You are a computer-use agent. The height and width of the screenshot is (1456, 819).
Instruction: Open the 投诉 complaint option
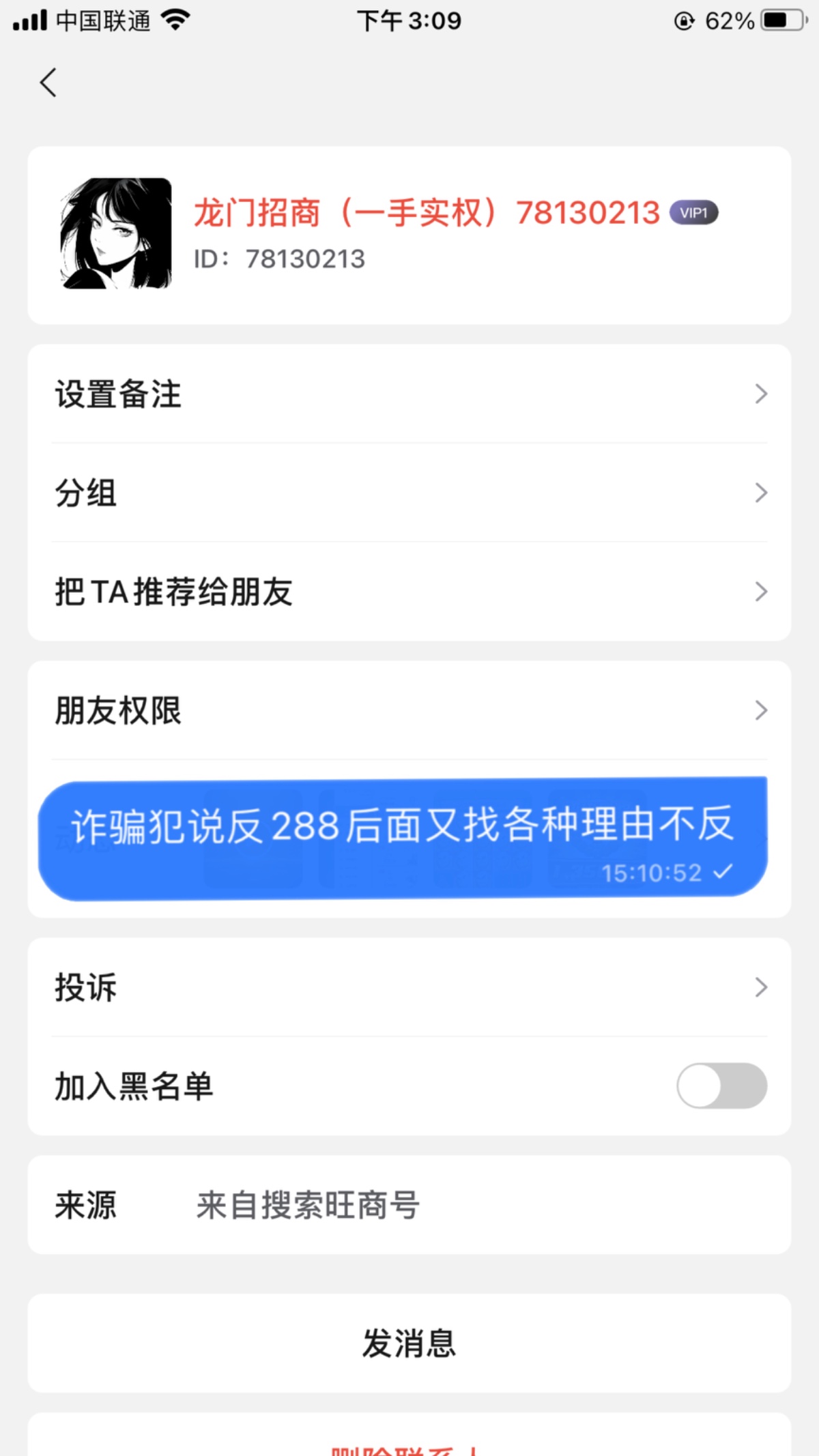tap(409, 987)
